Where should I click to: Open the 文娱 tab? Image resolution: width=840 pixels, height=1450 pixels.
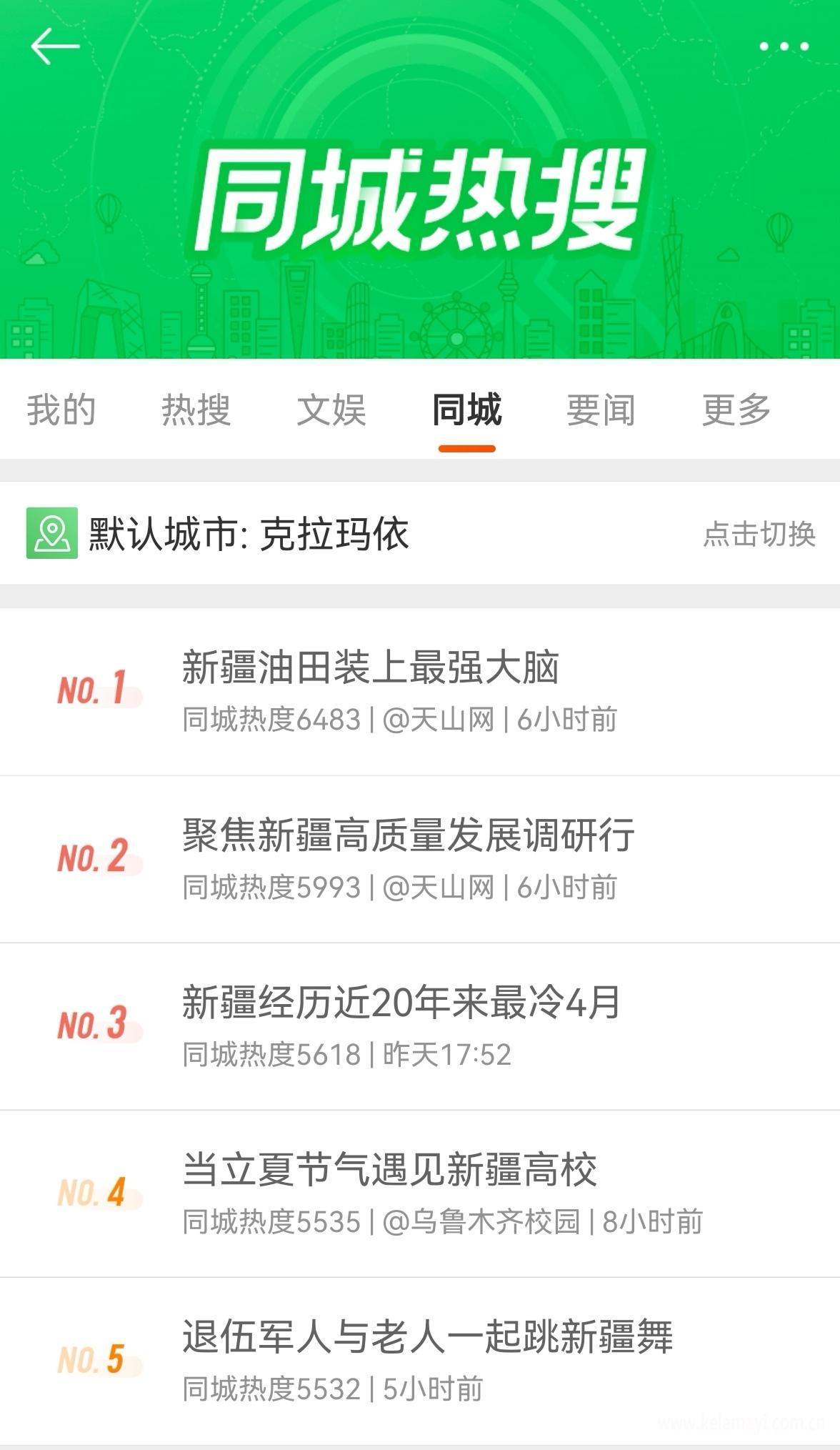(x=331, y=410)
